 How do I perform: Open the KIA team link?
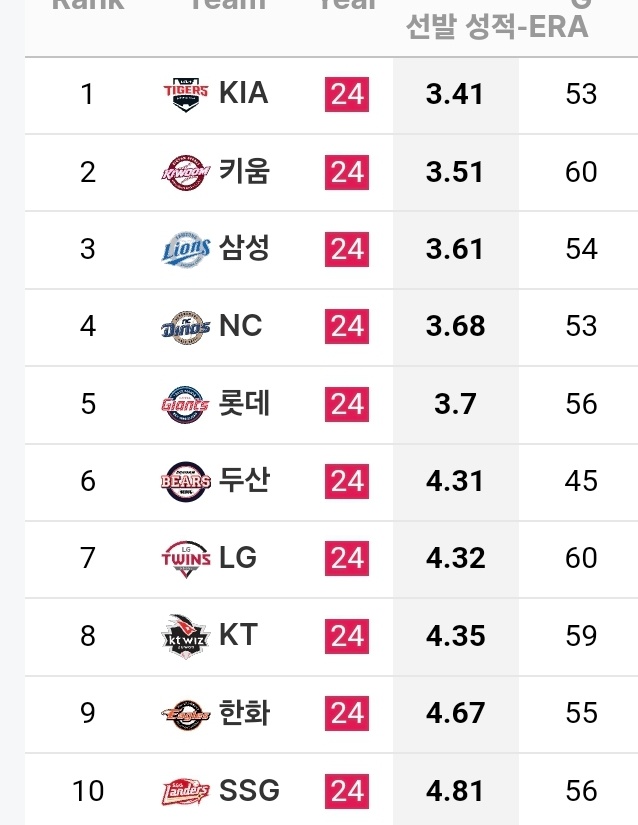tap(243, 93)
